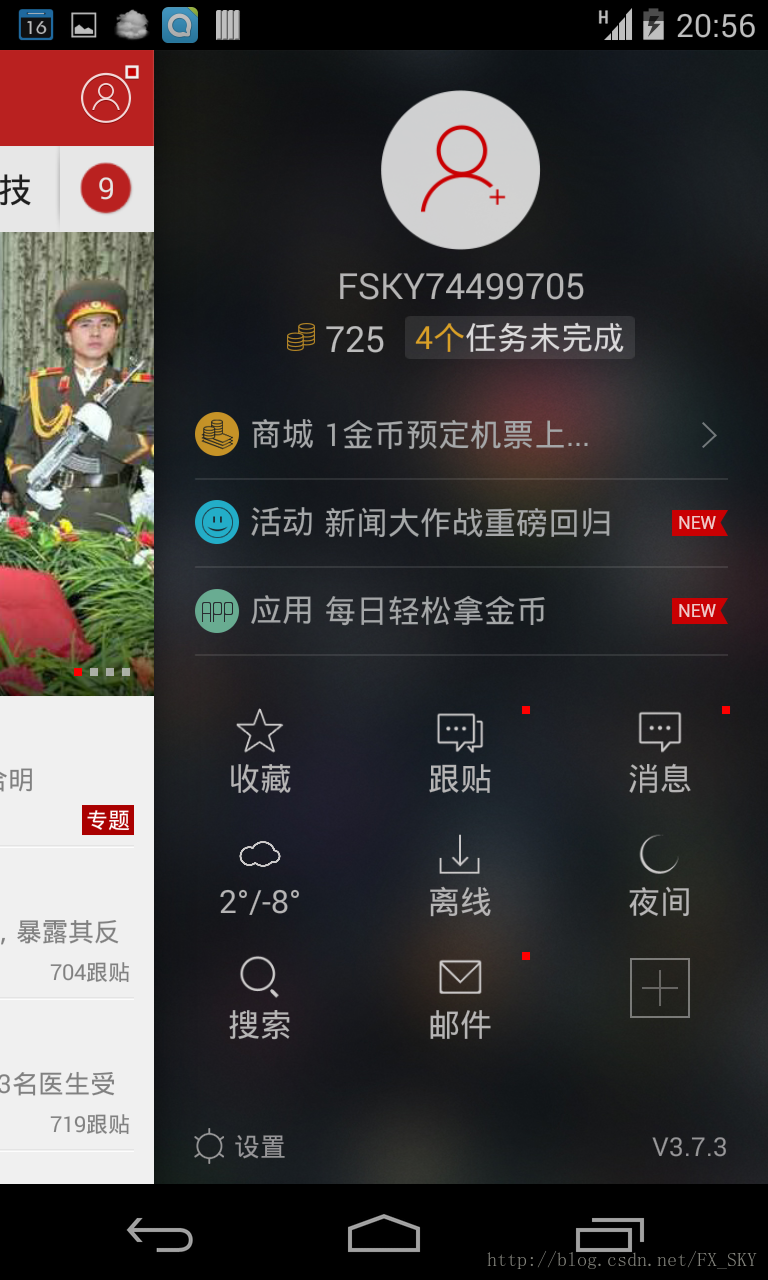Toggle 夜间 night mode
Screen dimensions: 768x1280
(659, 878)
